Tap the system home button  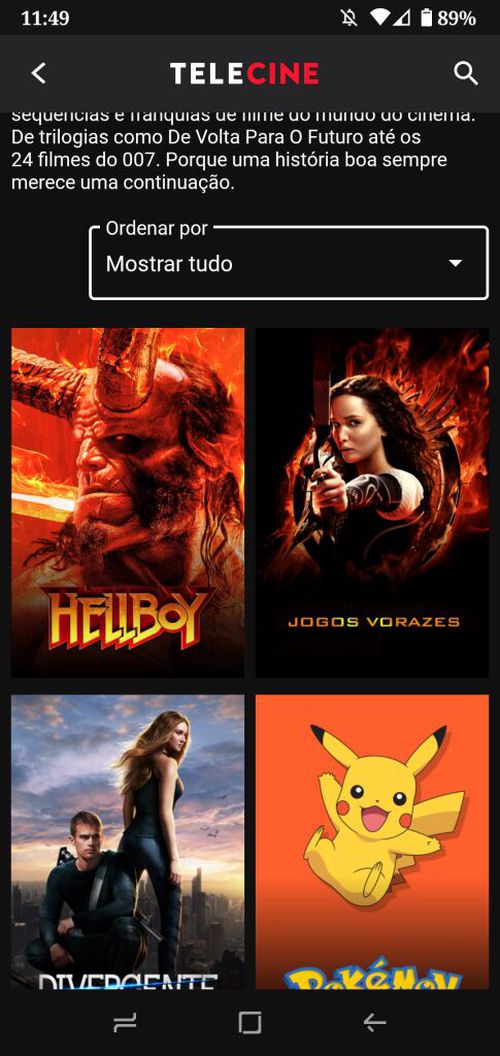point(250,1023)
